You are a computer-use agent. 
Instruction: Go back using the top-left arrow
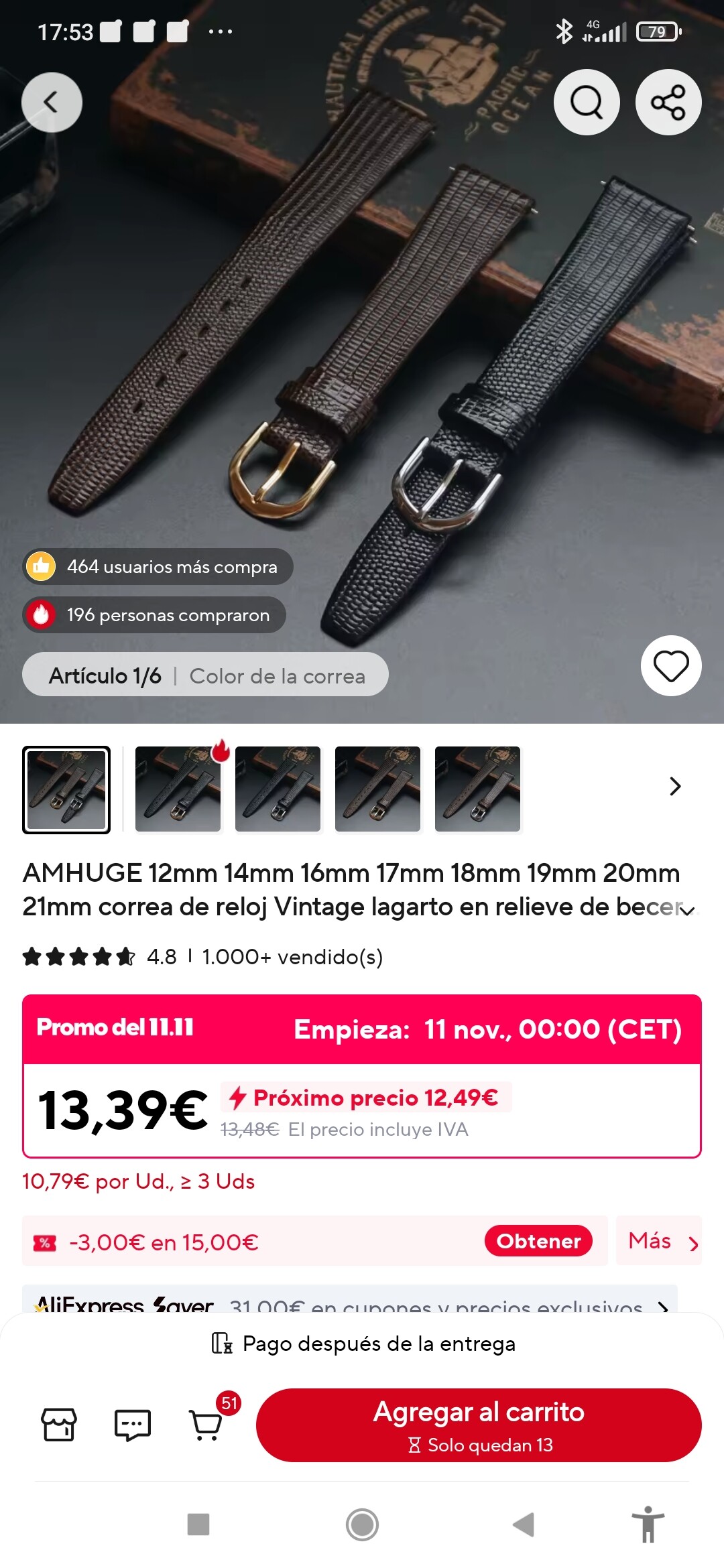coord(52,102)
